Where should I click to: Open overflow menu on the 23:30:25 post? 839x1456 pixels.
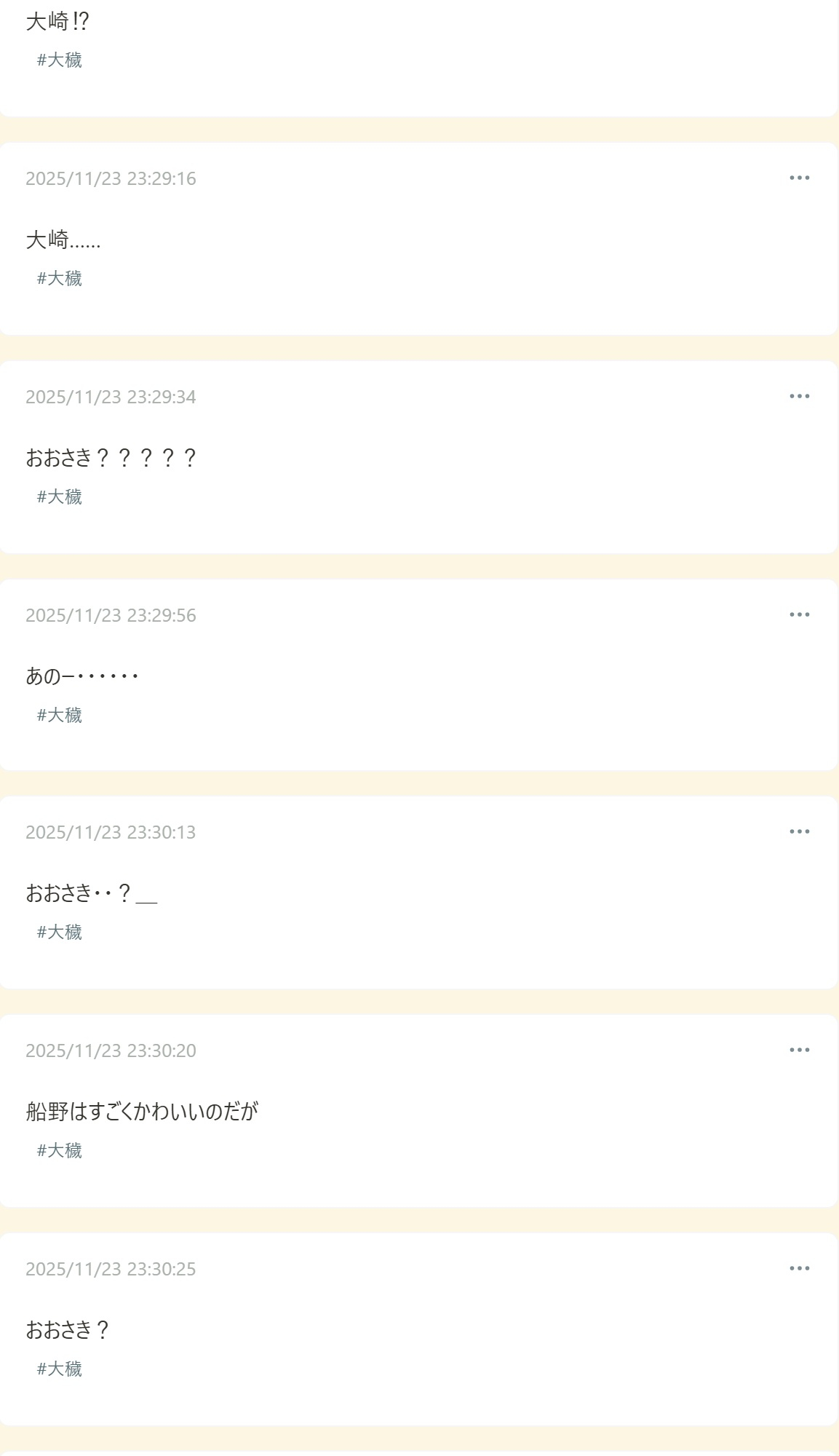pos(799,1268)
